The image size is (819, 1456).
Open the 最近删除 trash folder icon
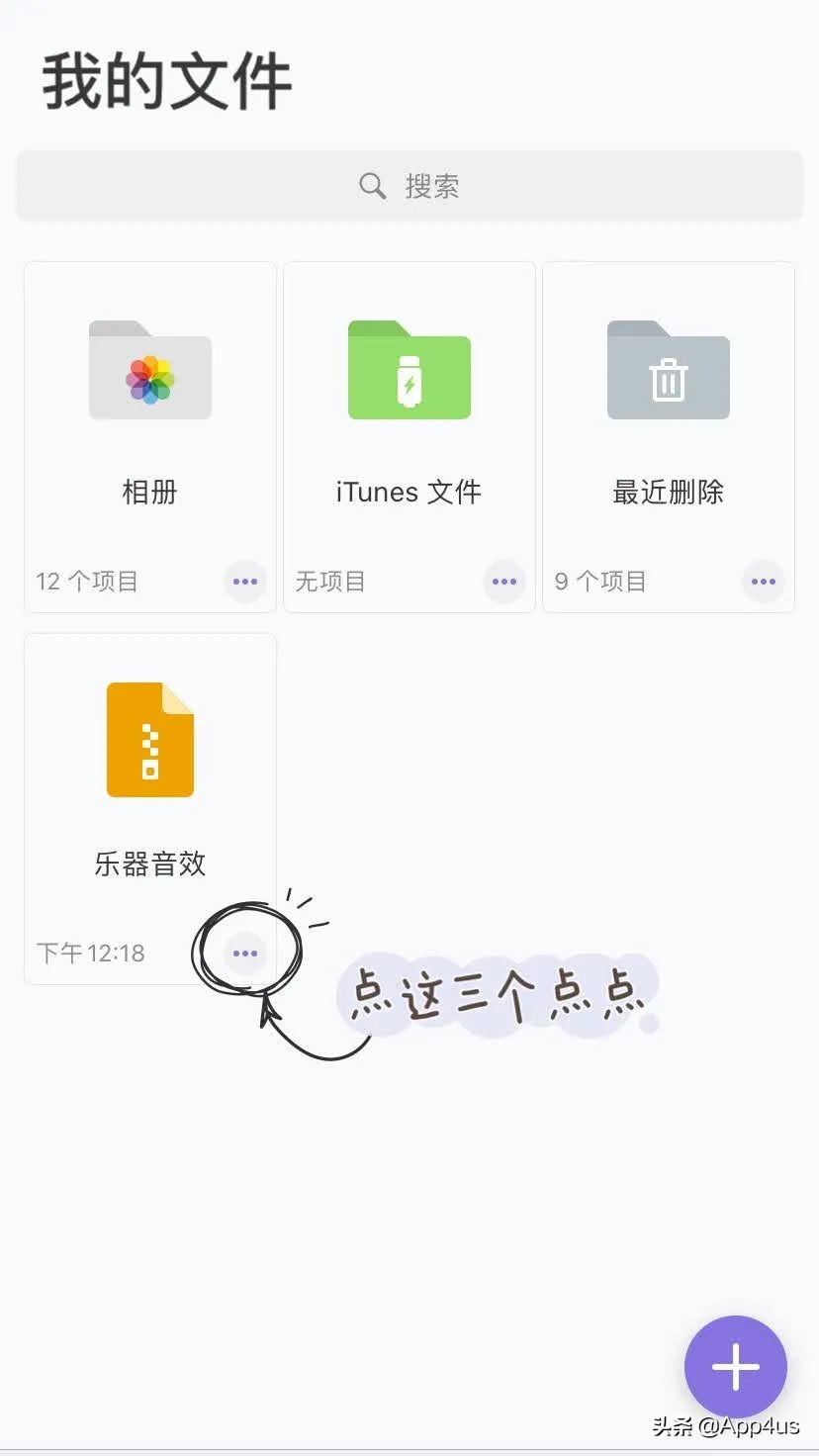[668, 371]
